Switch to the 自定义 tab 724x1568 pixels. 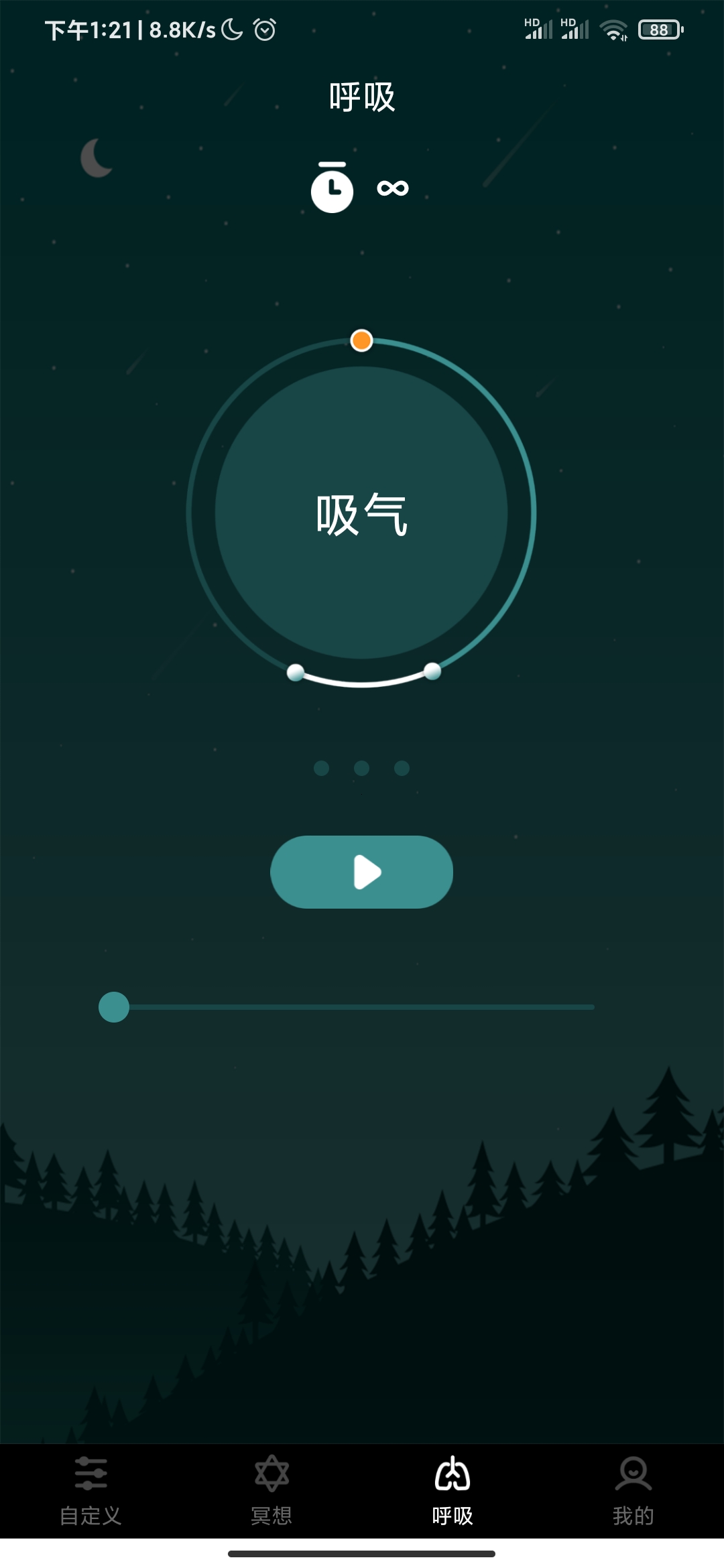click(x=90, y=1490)
